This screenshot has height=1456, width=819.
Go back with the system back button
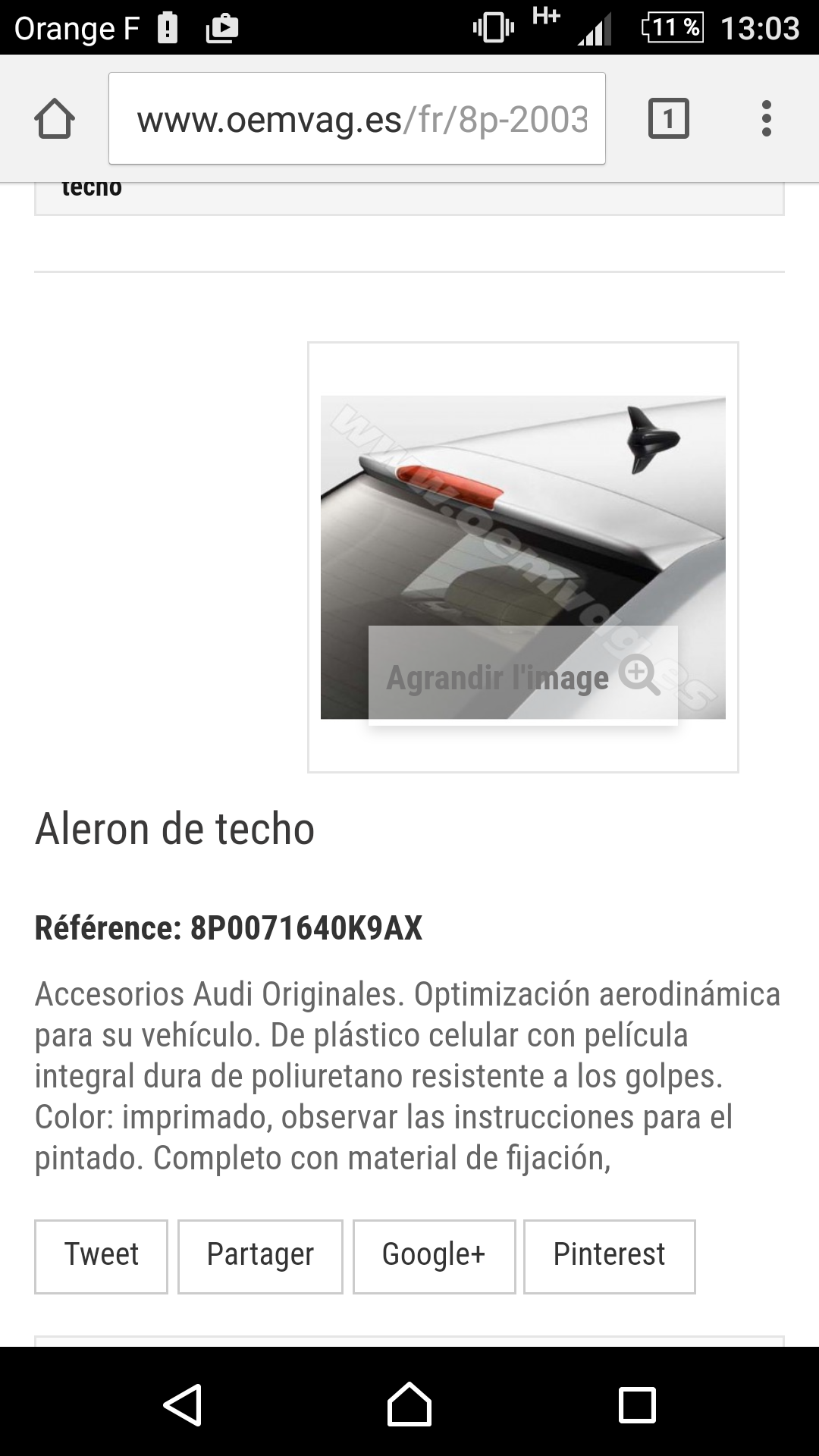point(182,1404)
